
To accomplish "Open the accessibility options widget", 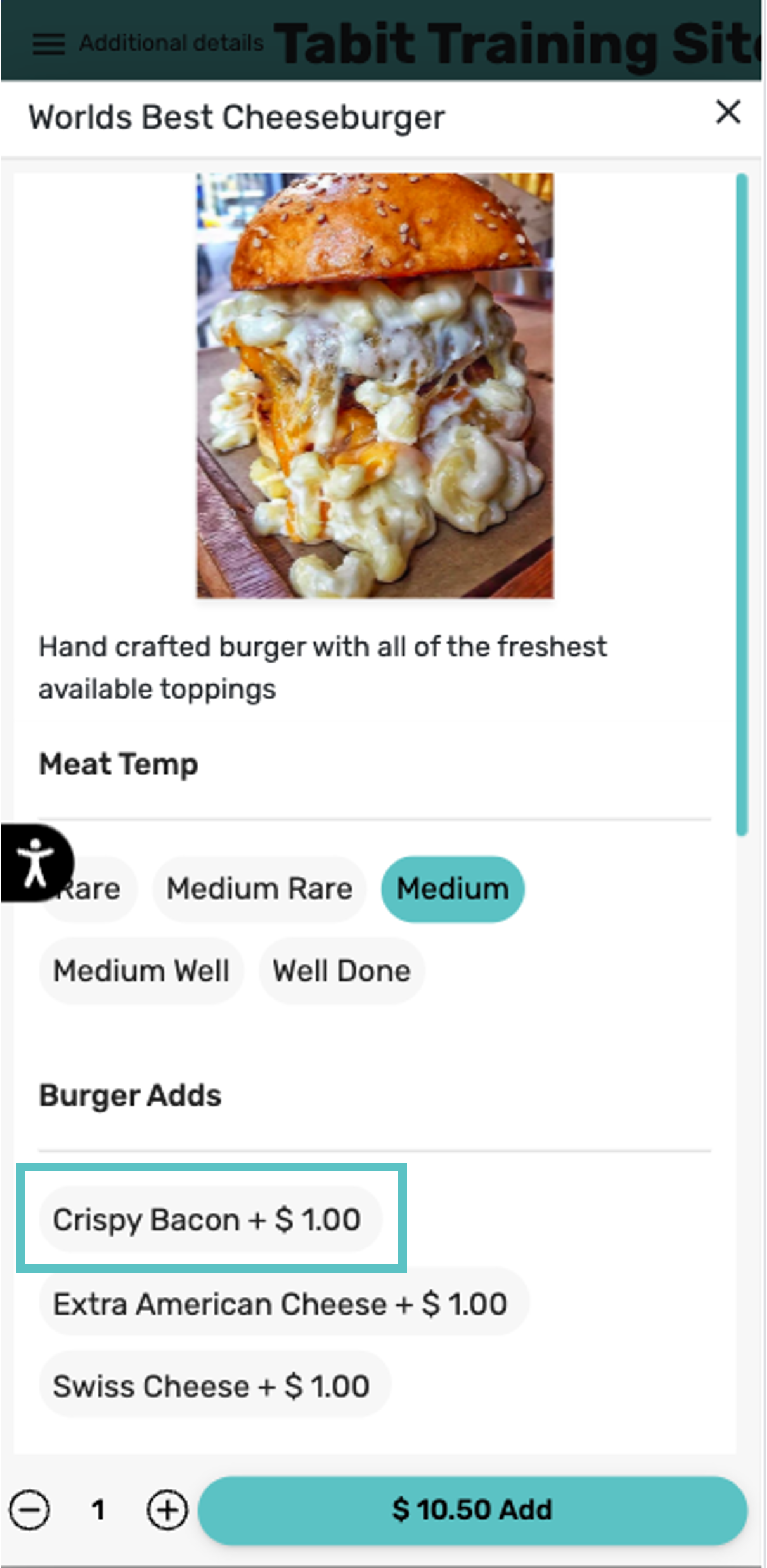I will 34,862.
